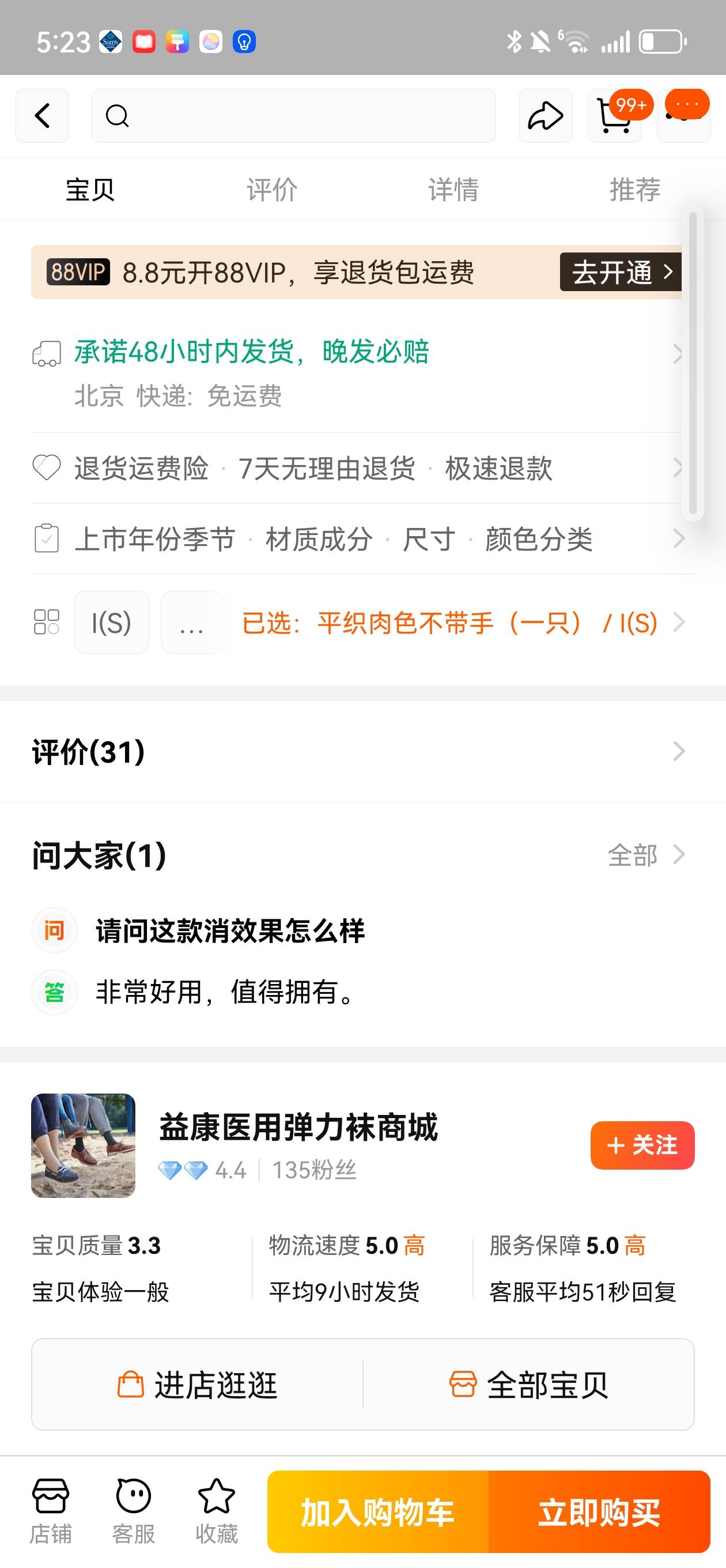Buy now with 立即购买

[599, 1512]
